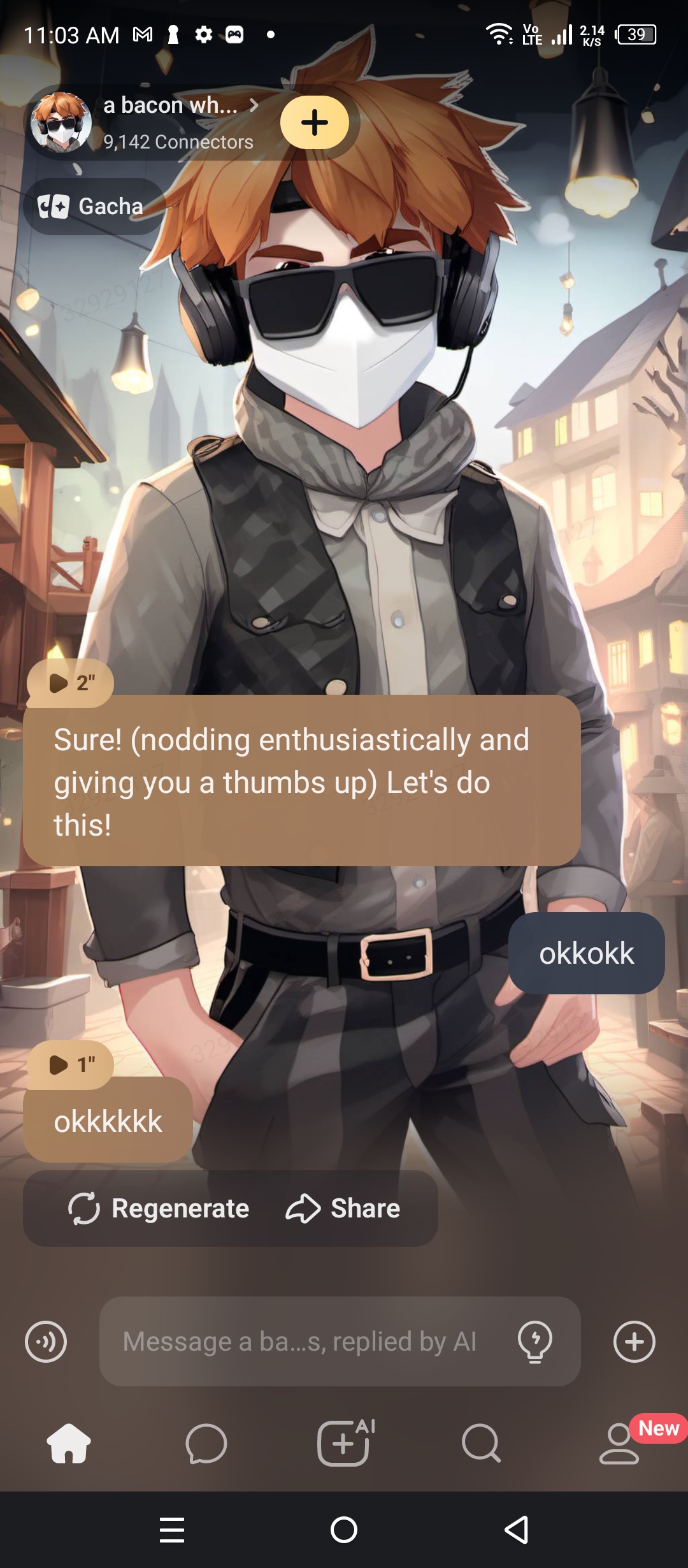The height and width of the screenshot is (1568, 688).
Task: Open the profile tab marked New
Action: (x=619, y=1443)
